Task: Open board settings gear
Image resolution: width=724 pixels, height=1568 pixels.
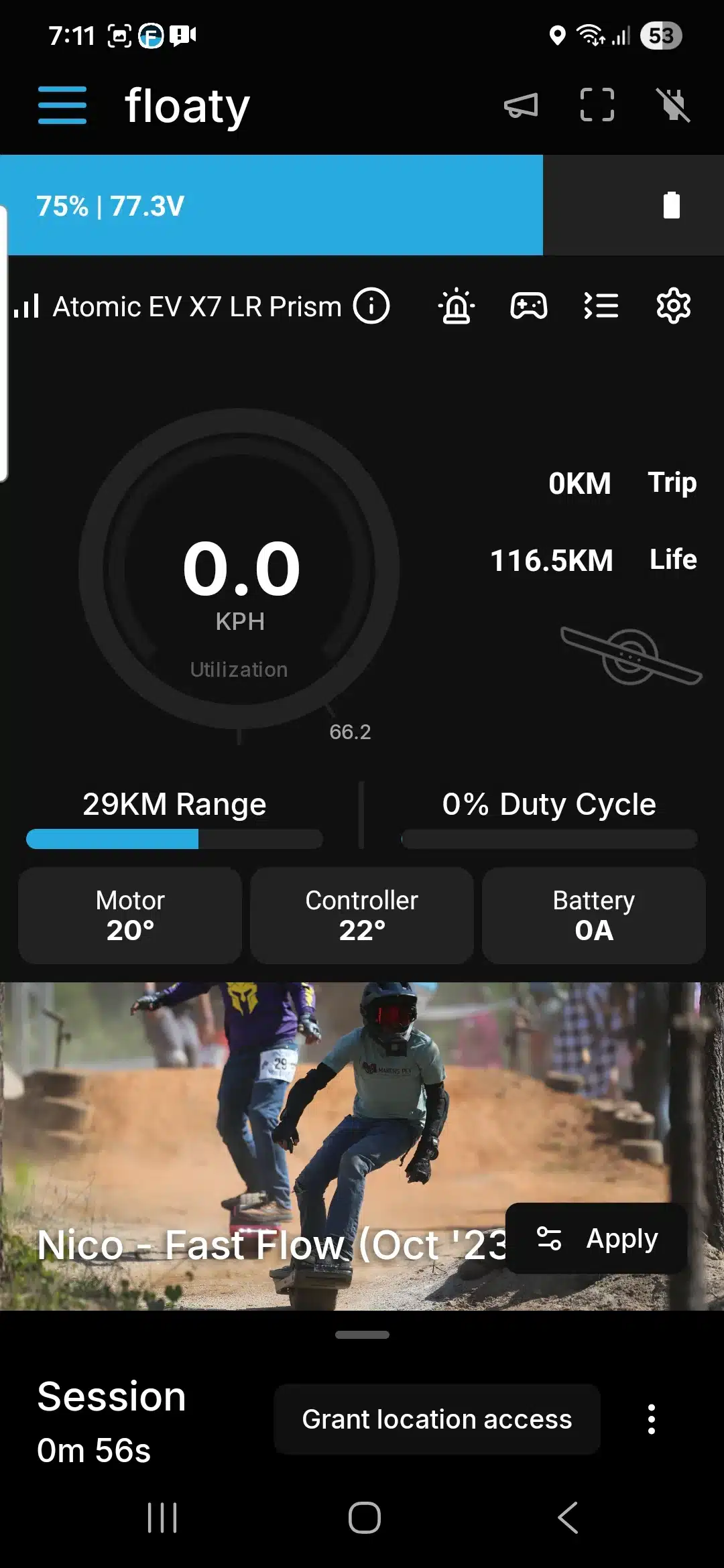Action: 673,306
